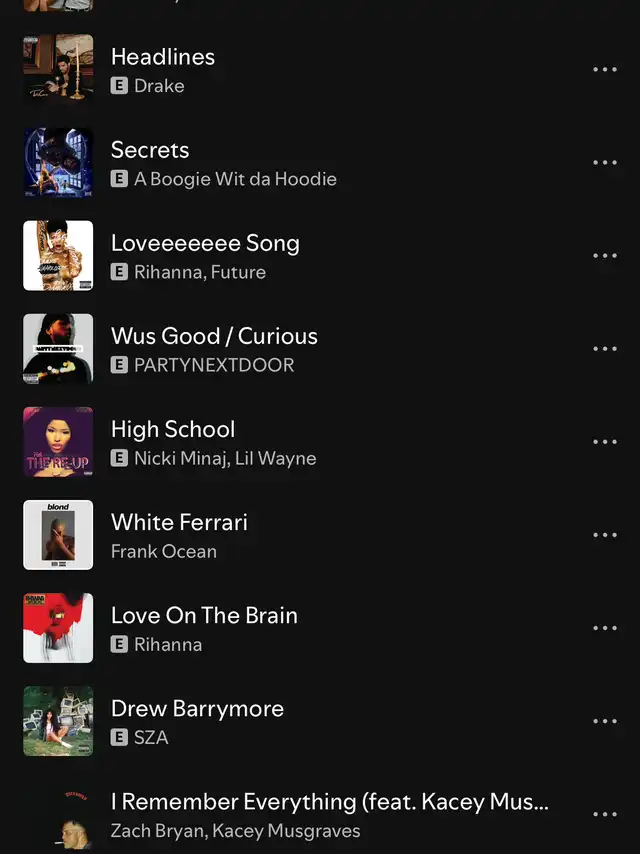Screen dimensions: 640x854
Task: Play Drew Barrymore by SZA
Action: point(197,709)
